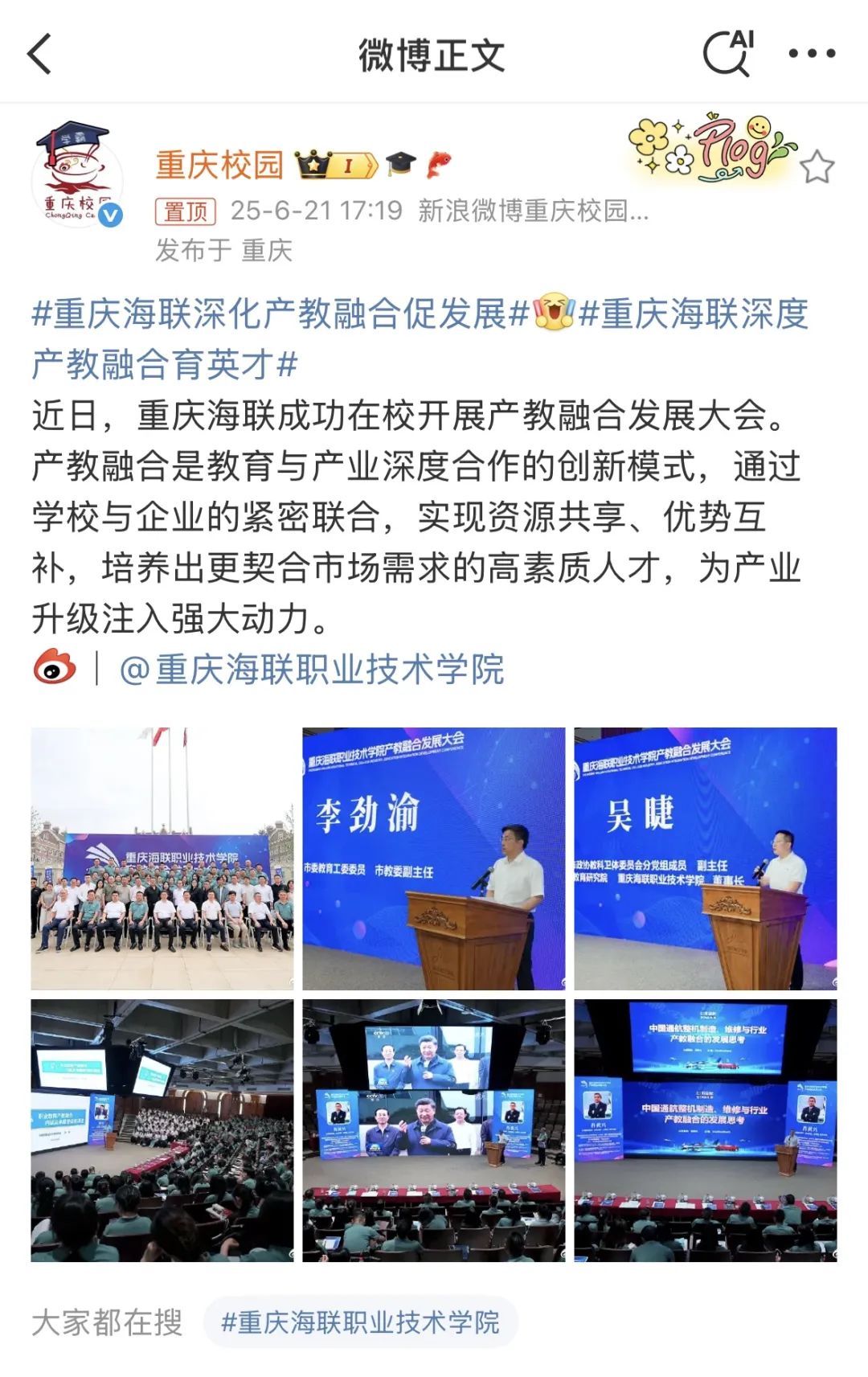Image resolution: width=868 pixels, height=1377 pixels.
Task: Open the 重庆校园 username link
Action: [x=219, y=165]
